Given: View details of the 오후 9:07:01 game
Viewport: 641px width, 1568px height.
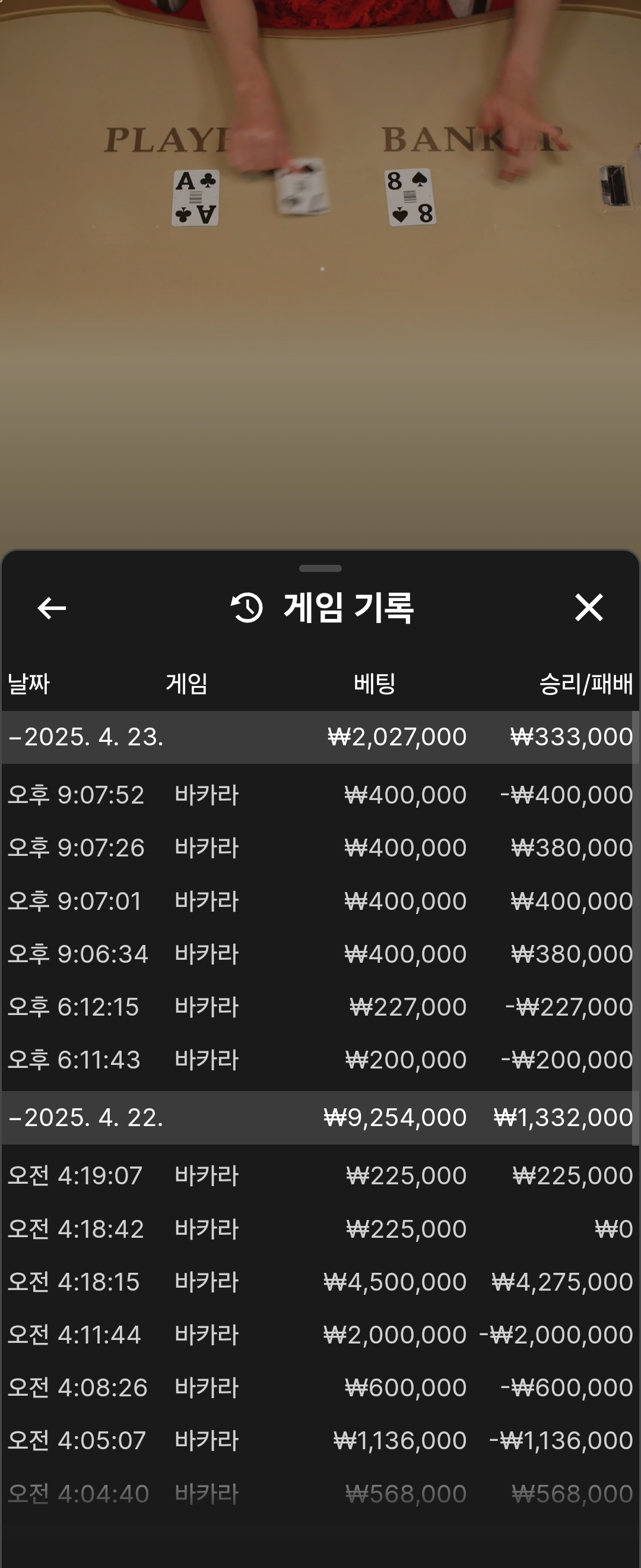Looking at the screenshot, I should (320, 901).
